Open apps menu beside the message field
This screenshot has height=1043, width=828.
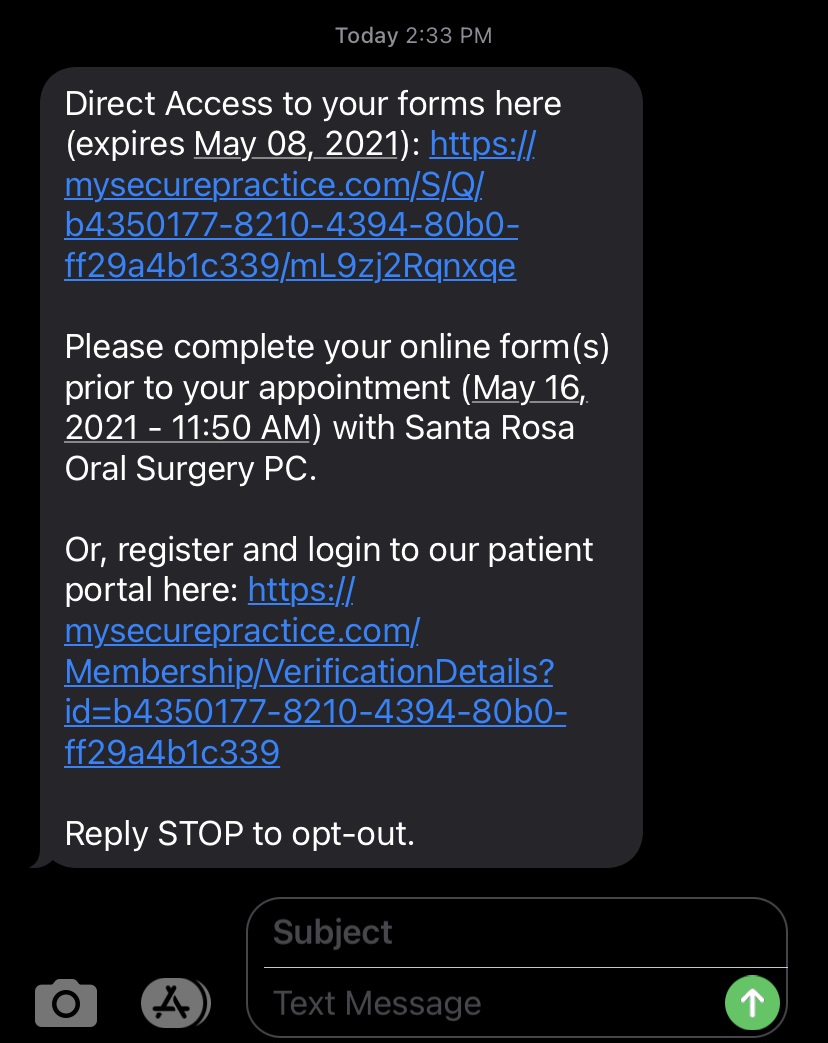175,1003
